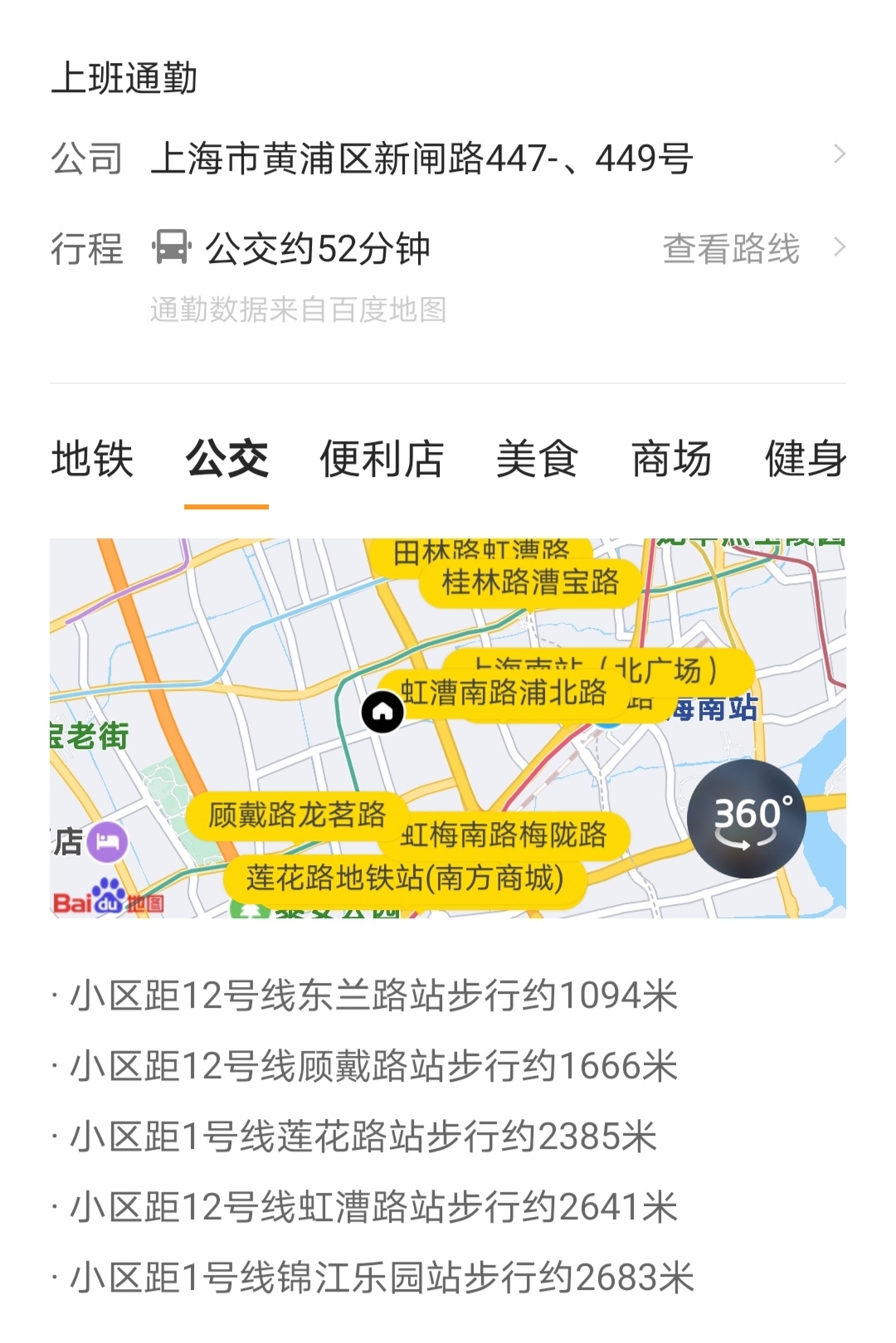This screenshot has height=1343, width=896.
Task: Tap the 桂林路漕宝路 bus stop marker
Action: point(531,583)
